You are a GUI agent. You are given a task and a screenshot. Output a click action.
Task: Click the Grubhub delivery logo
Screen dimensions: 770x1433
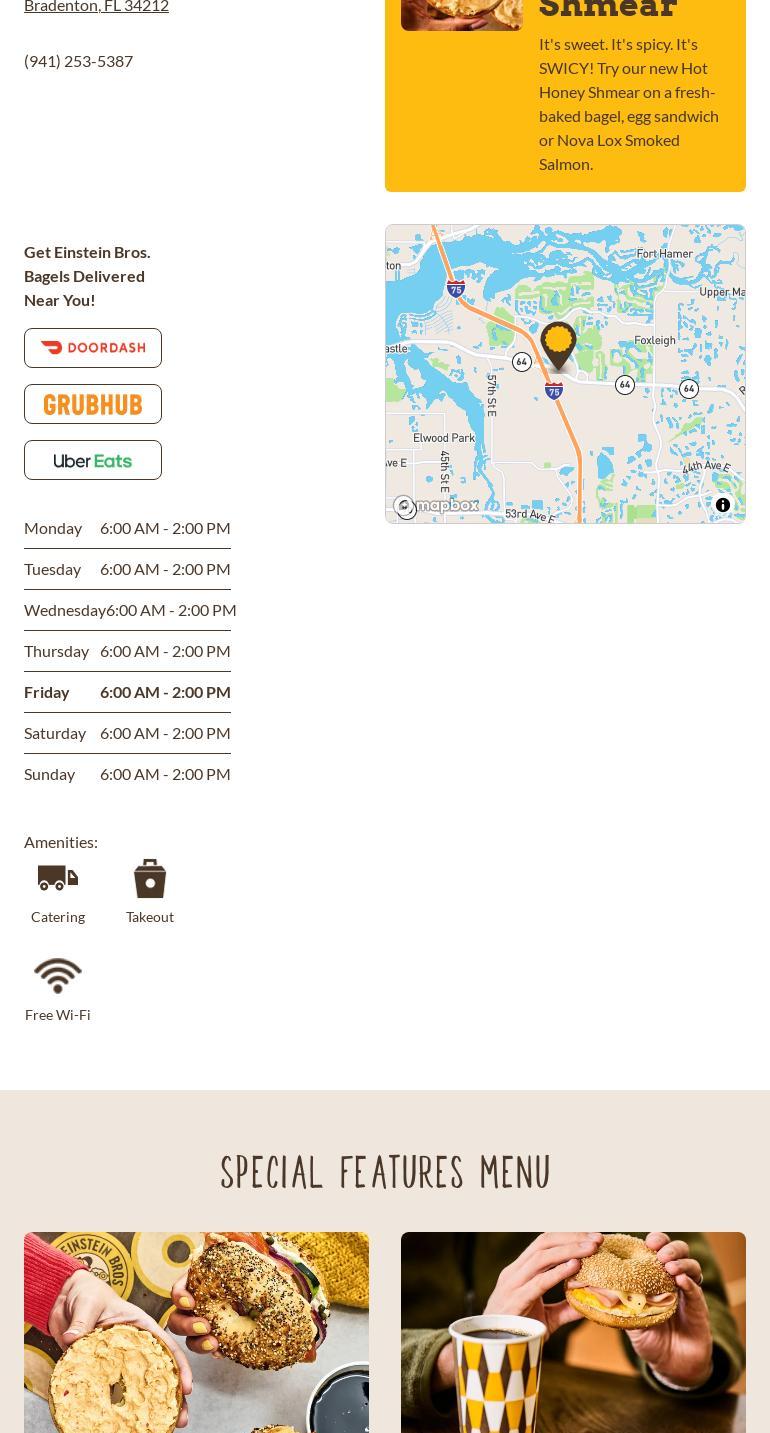pos(92,403)
